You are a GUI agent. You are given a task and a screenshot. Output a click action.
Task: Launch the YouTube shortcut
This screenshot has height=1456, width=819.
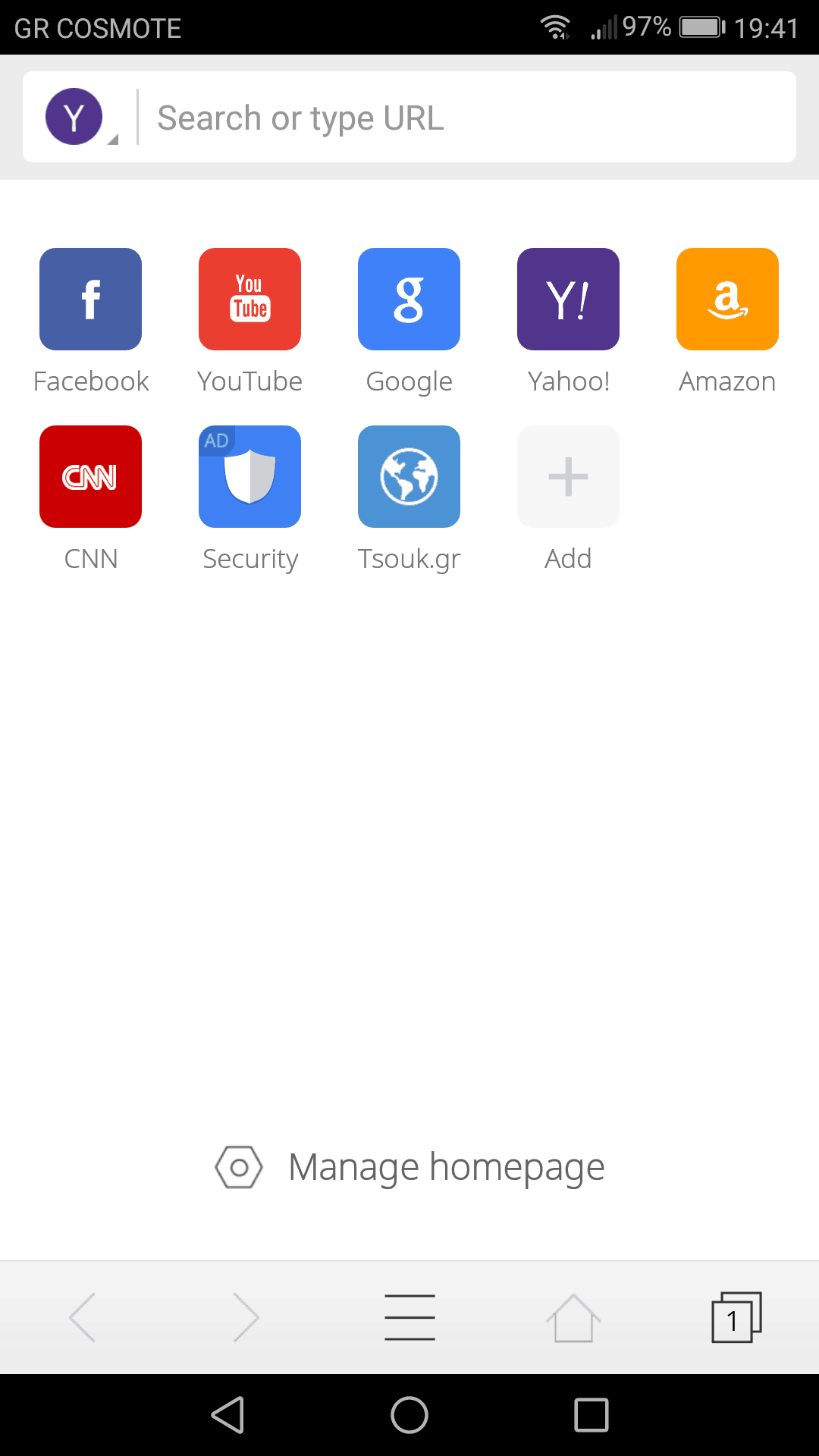[250, 300]
